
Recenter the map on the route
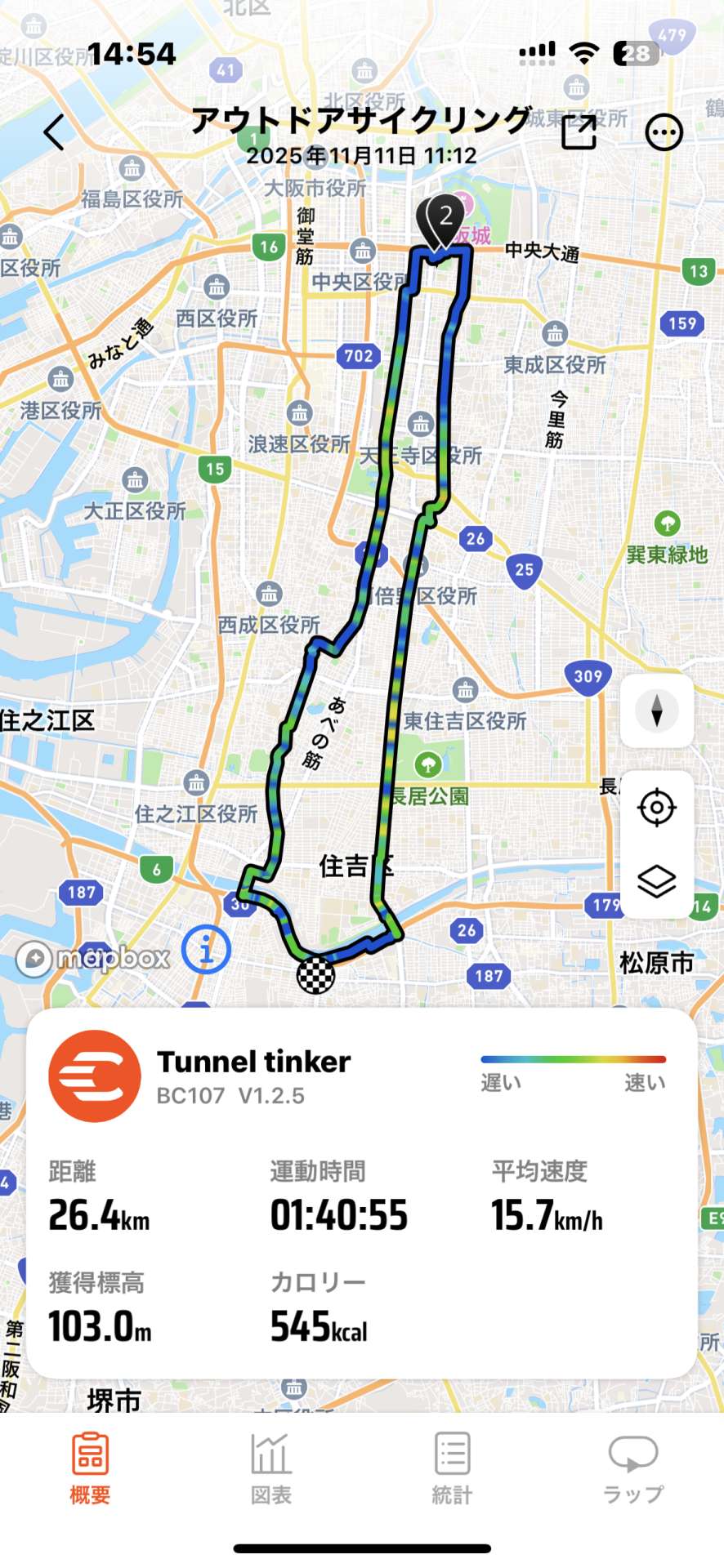656,808
